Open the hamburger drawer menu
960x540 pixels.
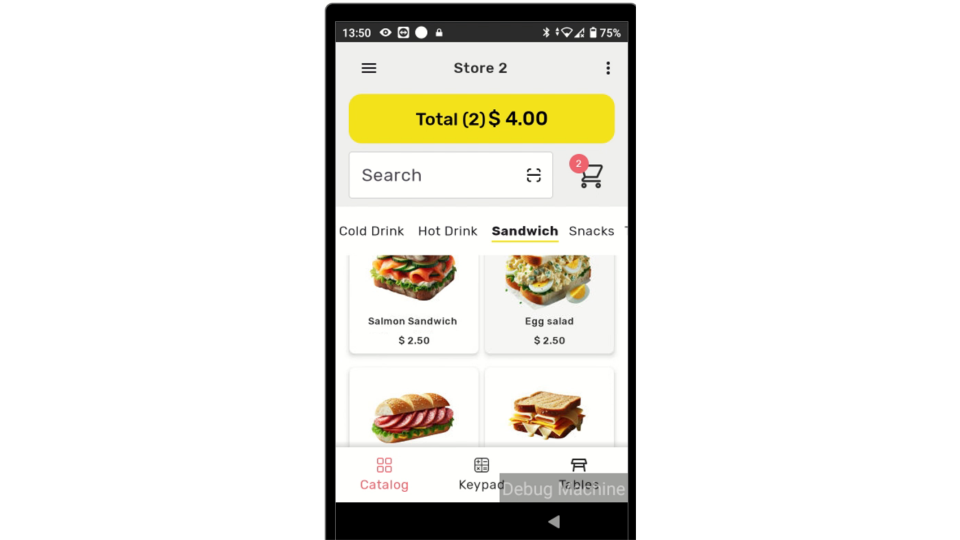click(x=369, y=68)
